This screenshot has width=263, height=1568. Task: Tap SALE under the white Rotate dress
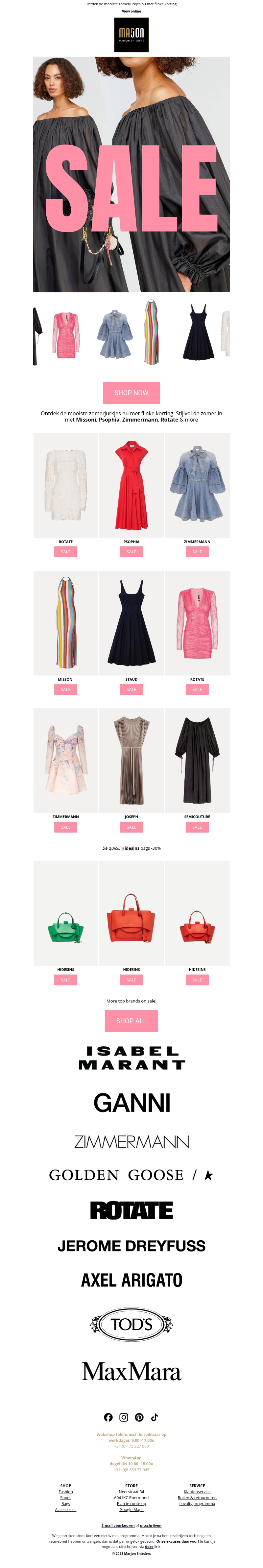click(66, 551)
